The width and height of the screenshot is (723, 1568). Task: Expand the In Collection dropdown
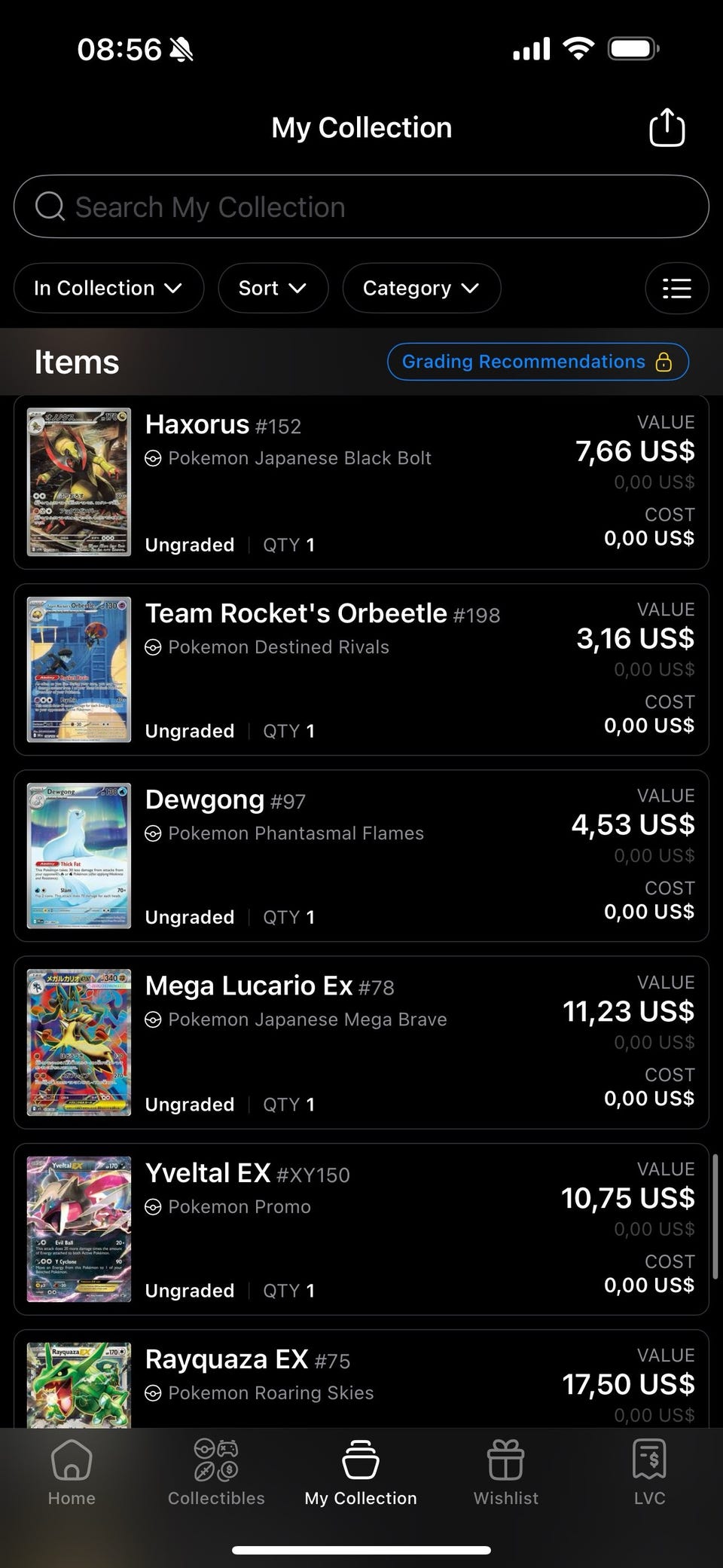click(108, 288)
